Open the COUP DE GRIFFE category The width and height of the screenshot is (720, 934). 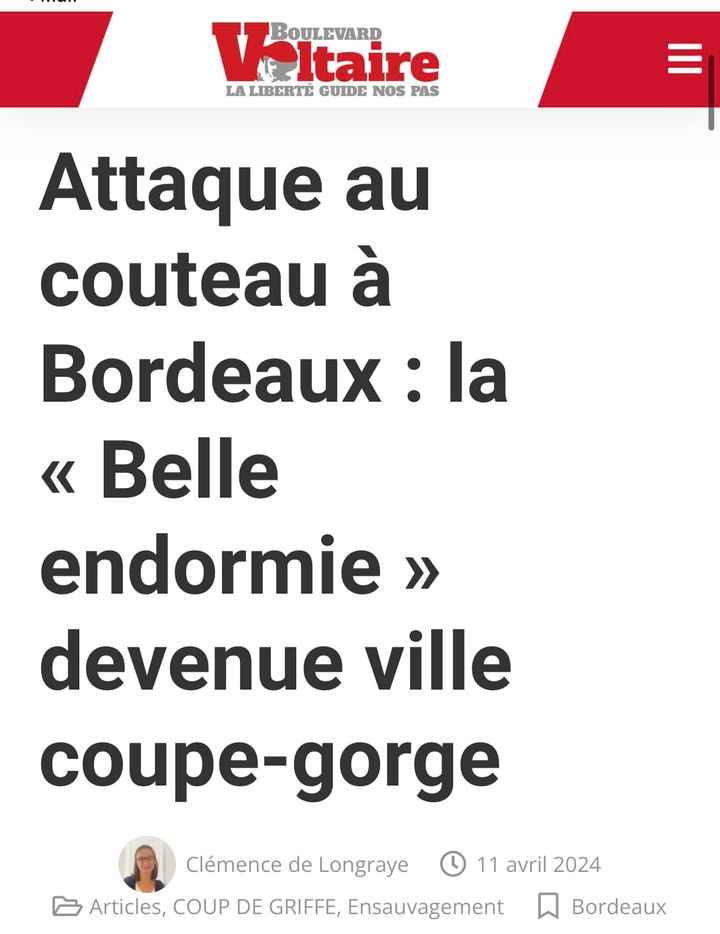tap(256, 907)
